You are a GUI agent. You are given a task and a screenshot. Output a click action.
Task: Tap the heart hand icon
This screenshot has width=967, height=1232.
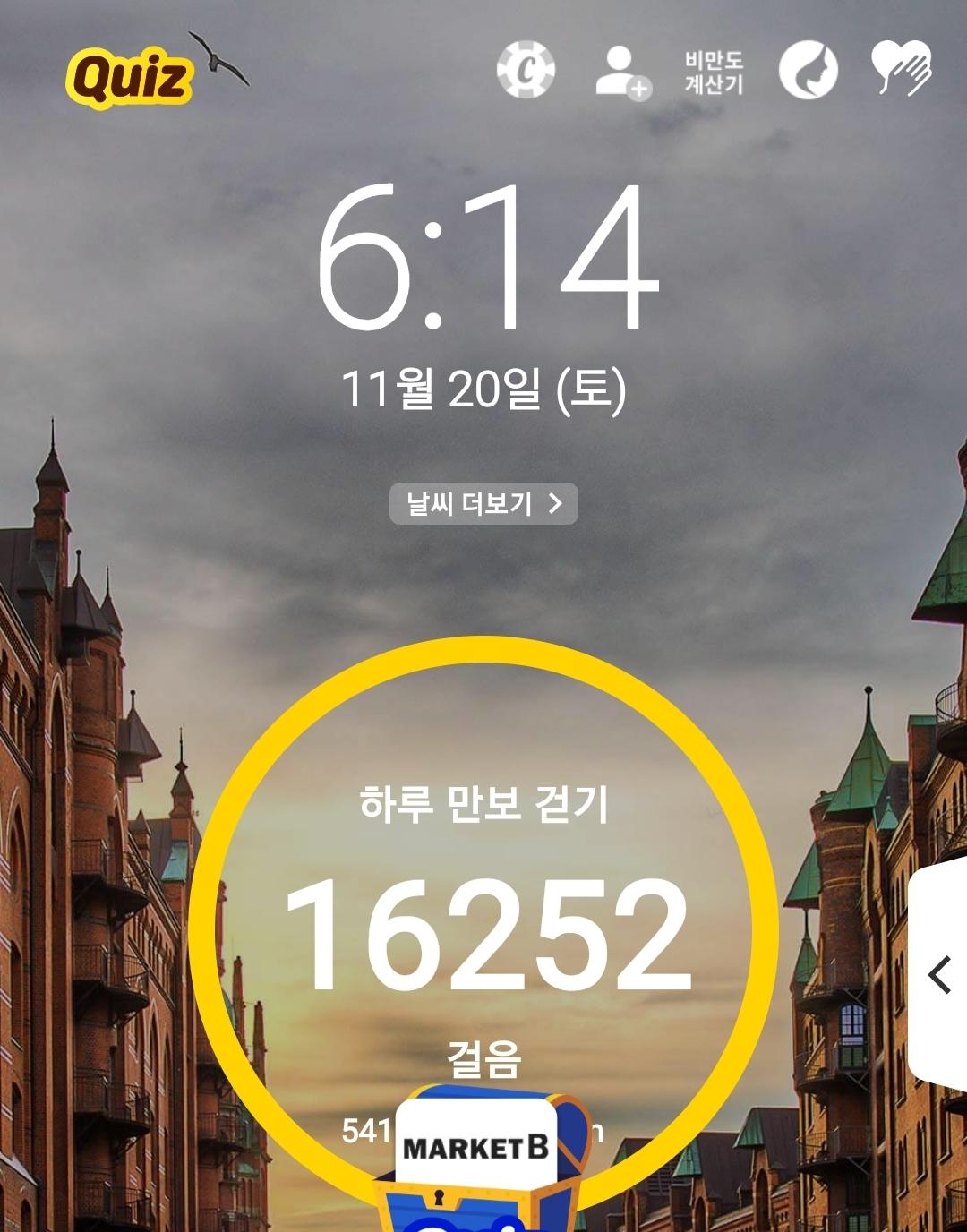902,68
